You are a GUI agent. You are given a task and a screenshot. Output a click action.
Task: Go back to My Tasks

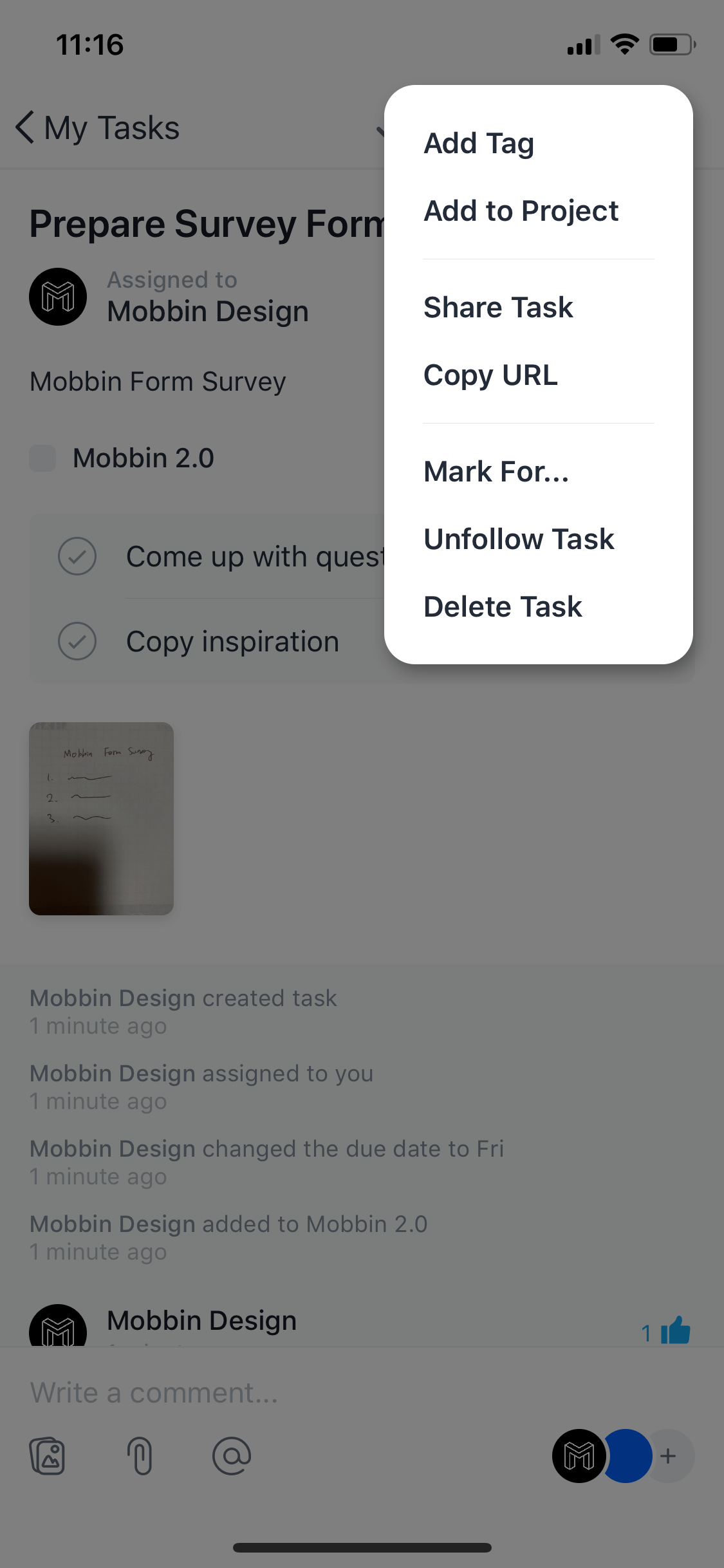pyautogui.click(x=98, y=127)
